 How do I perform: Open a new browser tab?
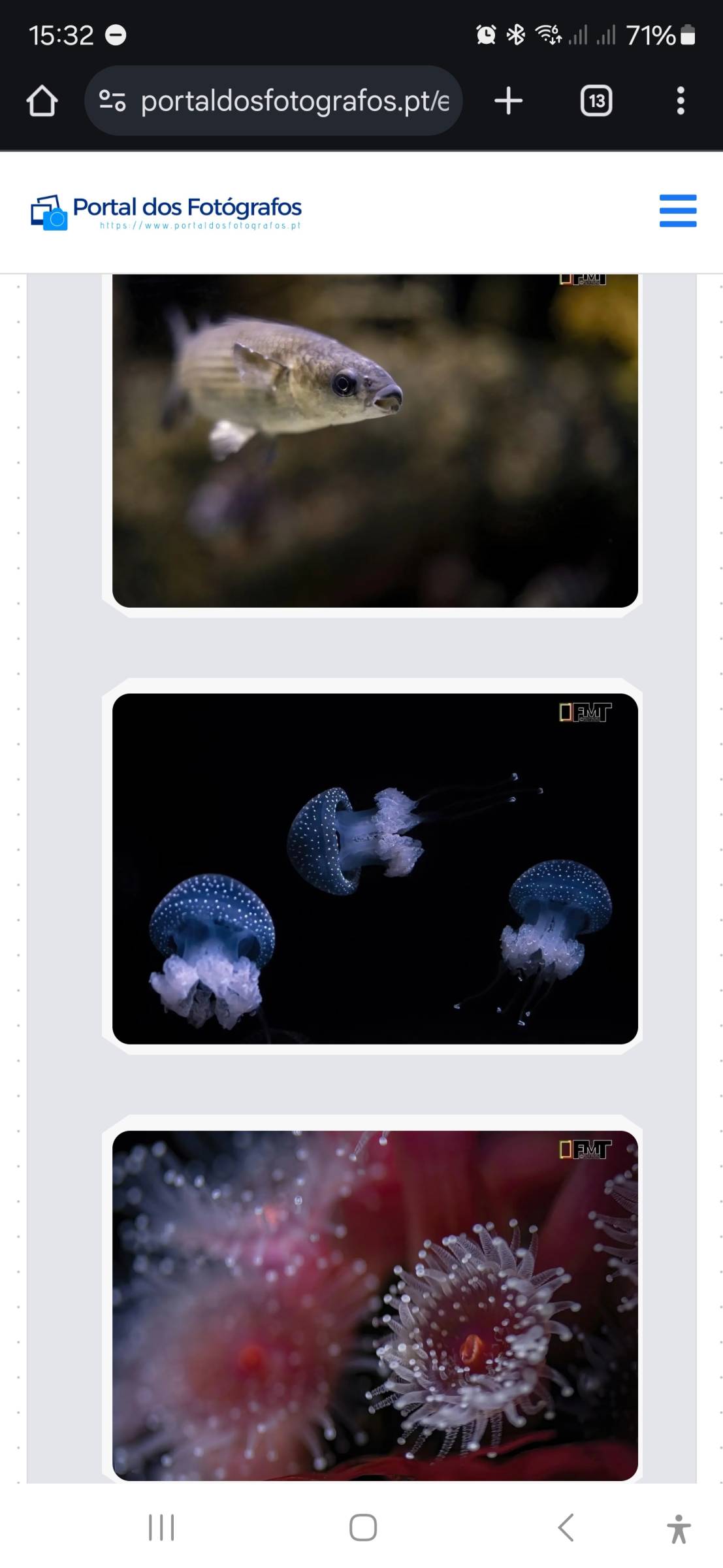[x=508, y=101]
